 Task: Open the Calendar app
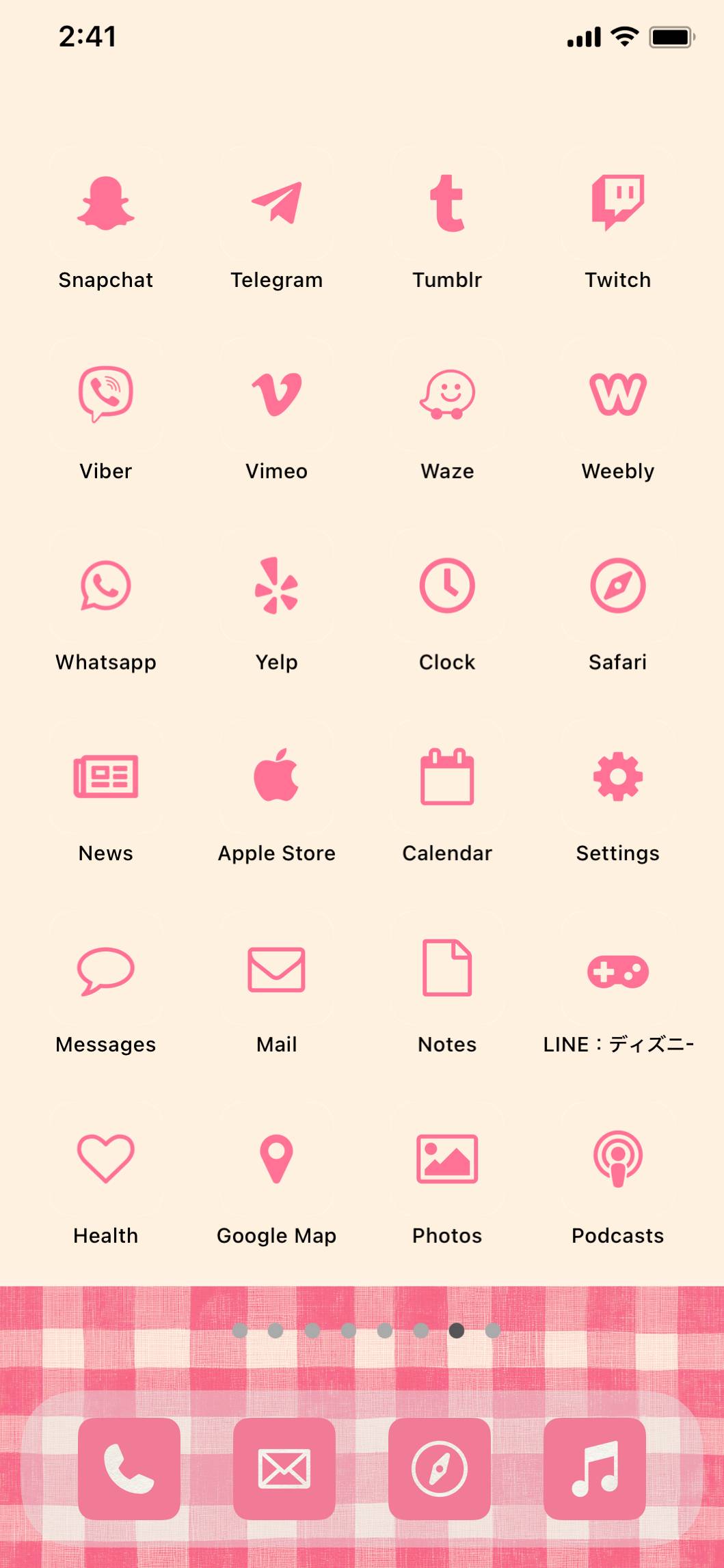coord(447,777)
